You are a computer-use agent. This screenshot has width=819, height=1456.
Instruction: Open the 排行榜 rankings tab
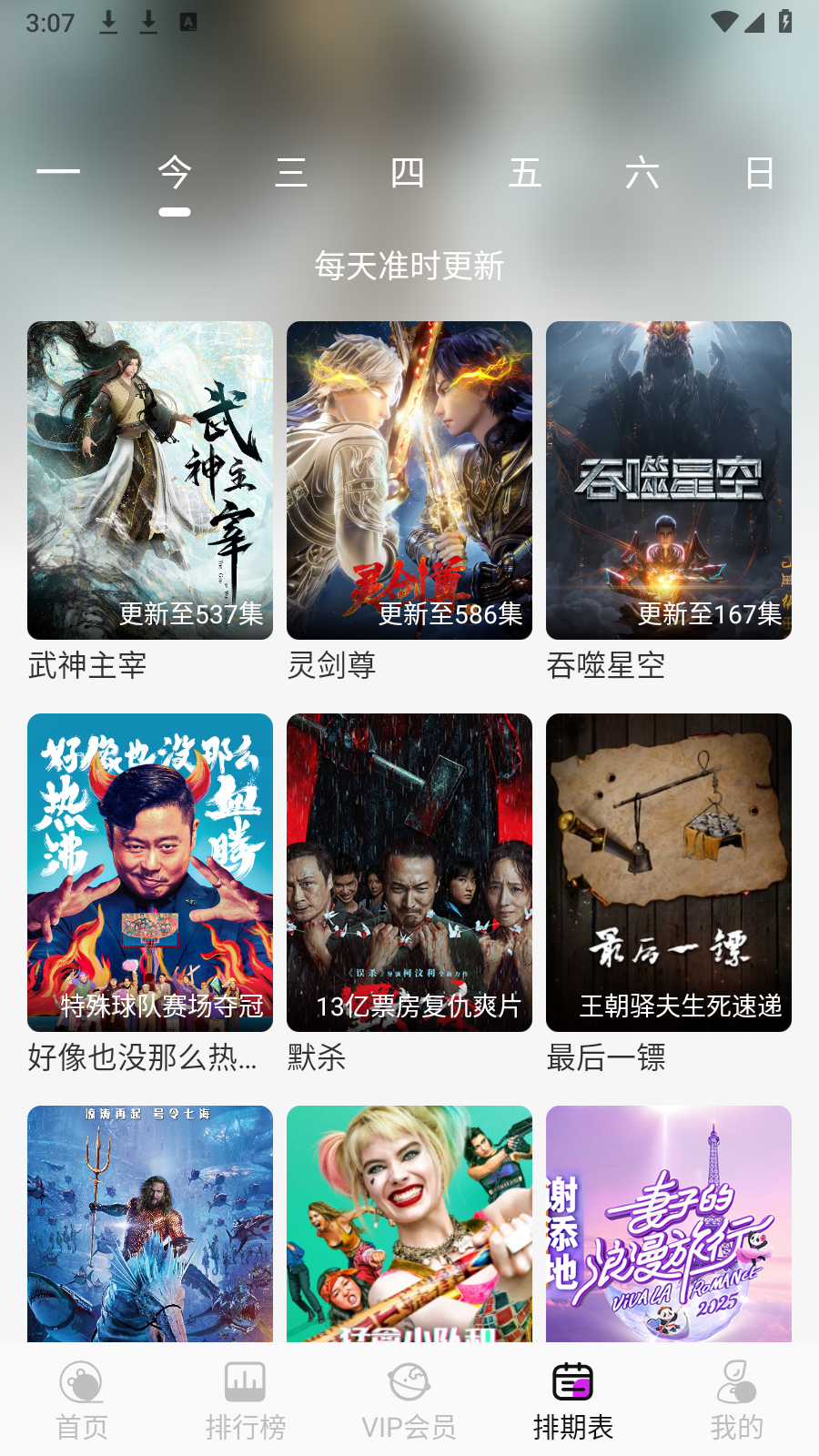pos(246,1400)
